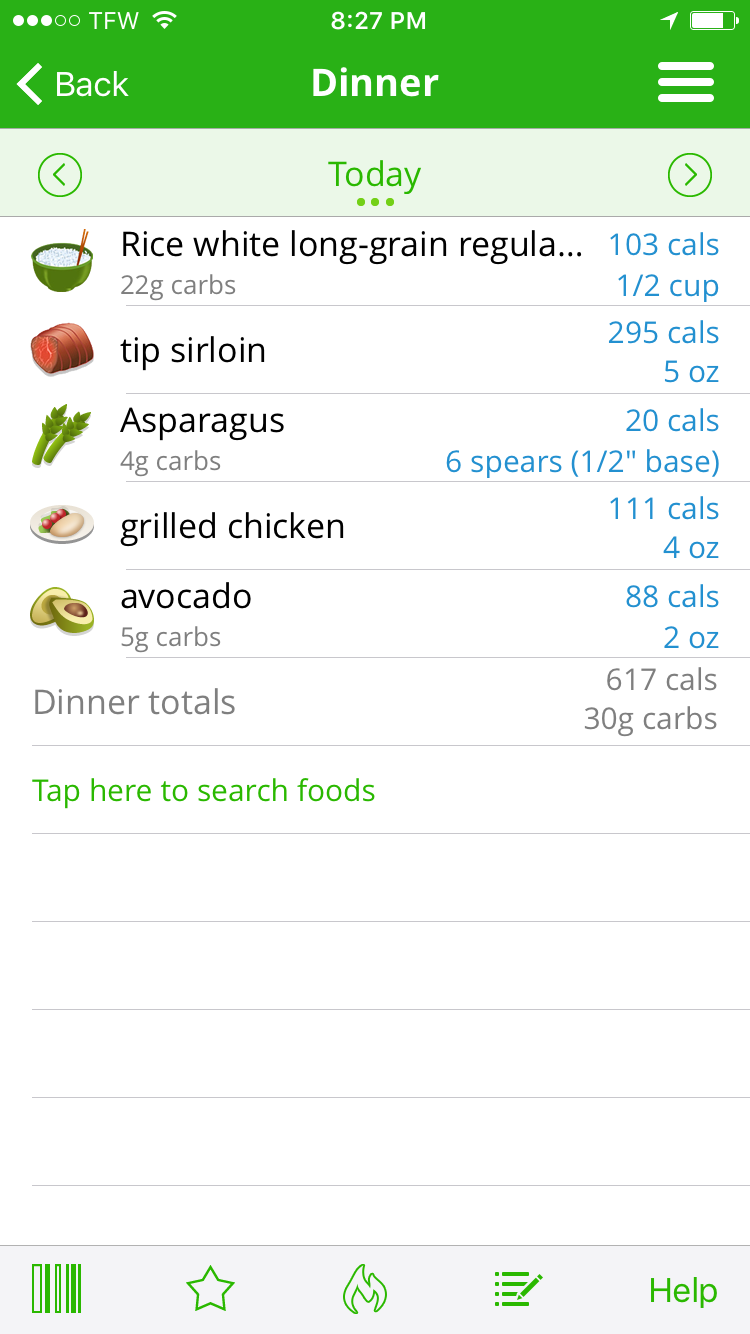
Task: Tap here to search foods
Action: click(x=204, y=791)
